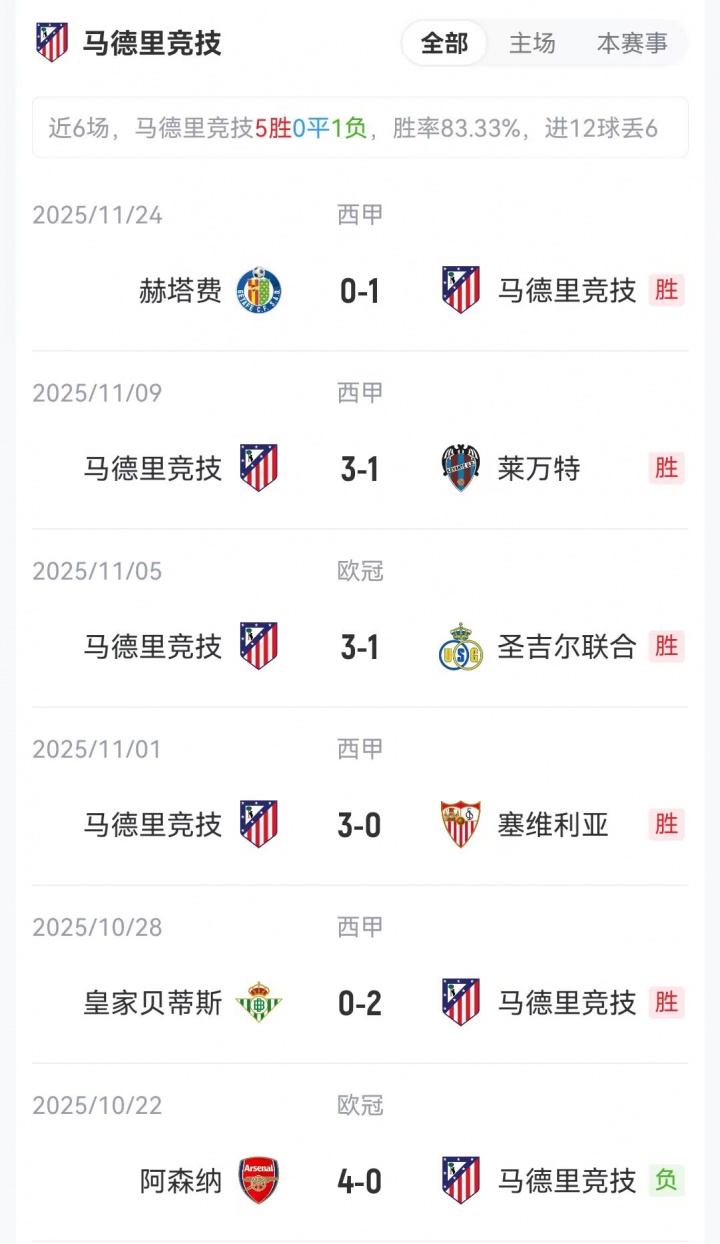Open the 阿森纳 4-0 马德里竞技 match
720x1244 pixels.
[360, 1181]
